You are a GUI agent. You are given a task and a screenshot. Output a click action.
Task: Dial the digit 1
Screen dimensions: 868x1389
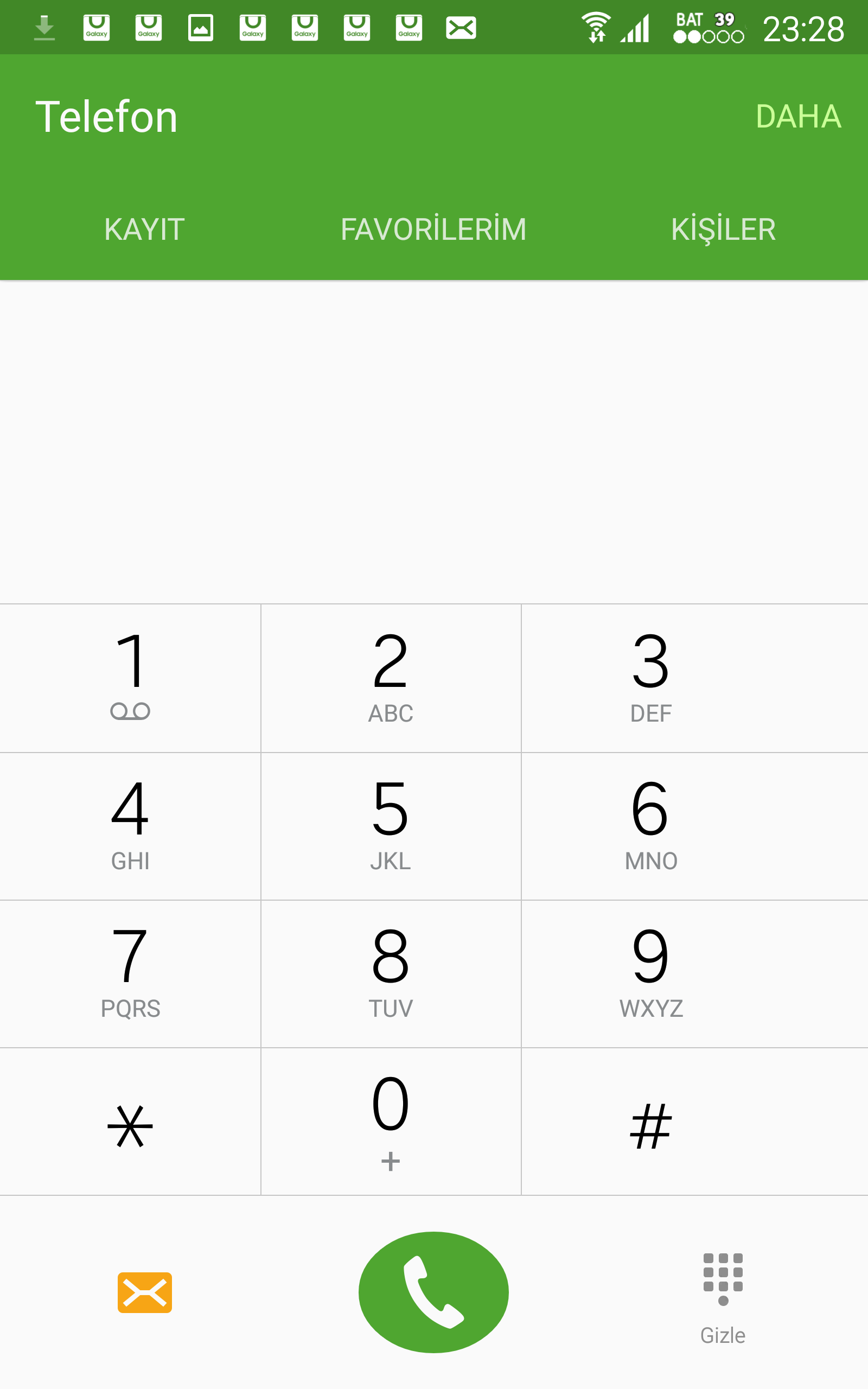click(x=130, y=678)
